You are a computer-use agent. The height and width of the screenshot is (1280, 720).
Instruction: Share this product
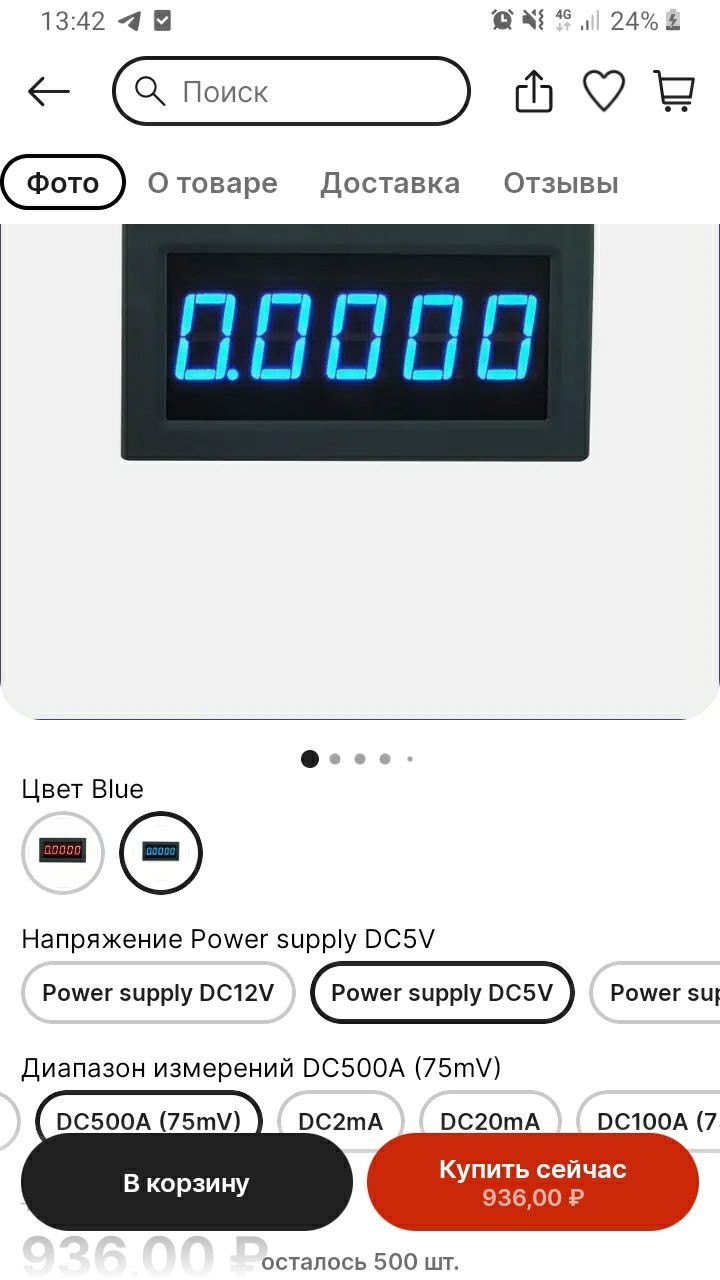[534, 91]
